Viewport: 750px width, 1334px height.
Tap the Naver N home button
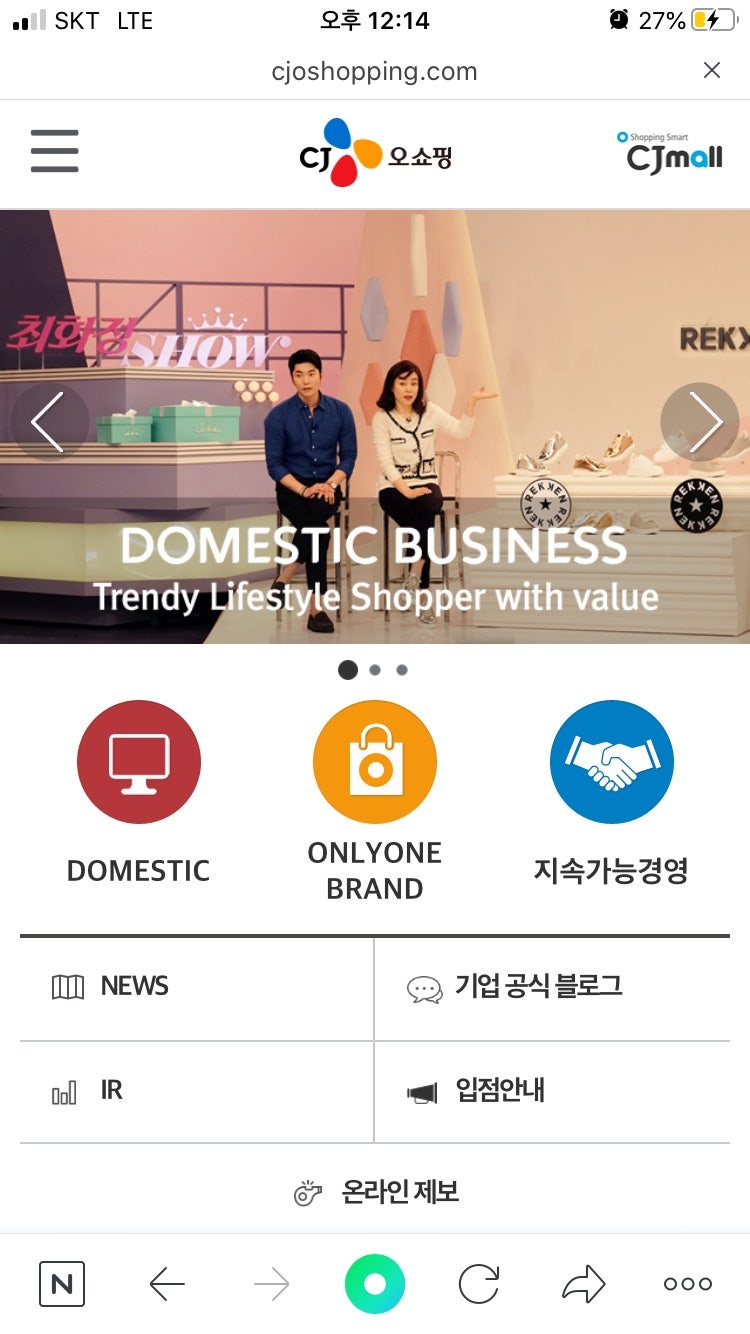click(x=62, y=1284)
